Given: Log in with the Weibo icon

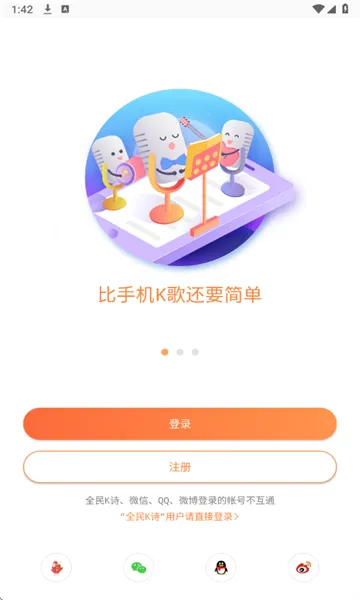Looking at the screenshot, I should (303, 567).
